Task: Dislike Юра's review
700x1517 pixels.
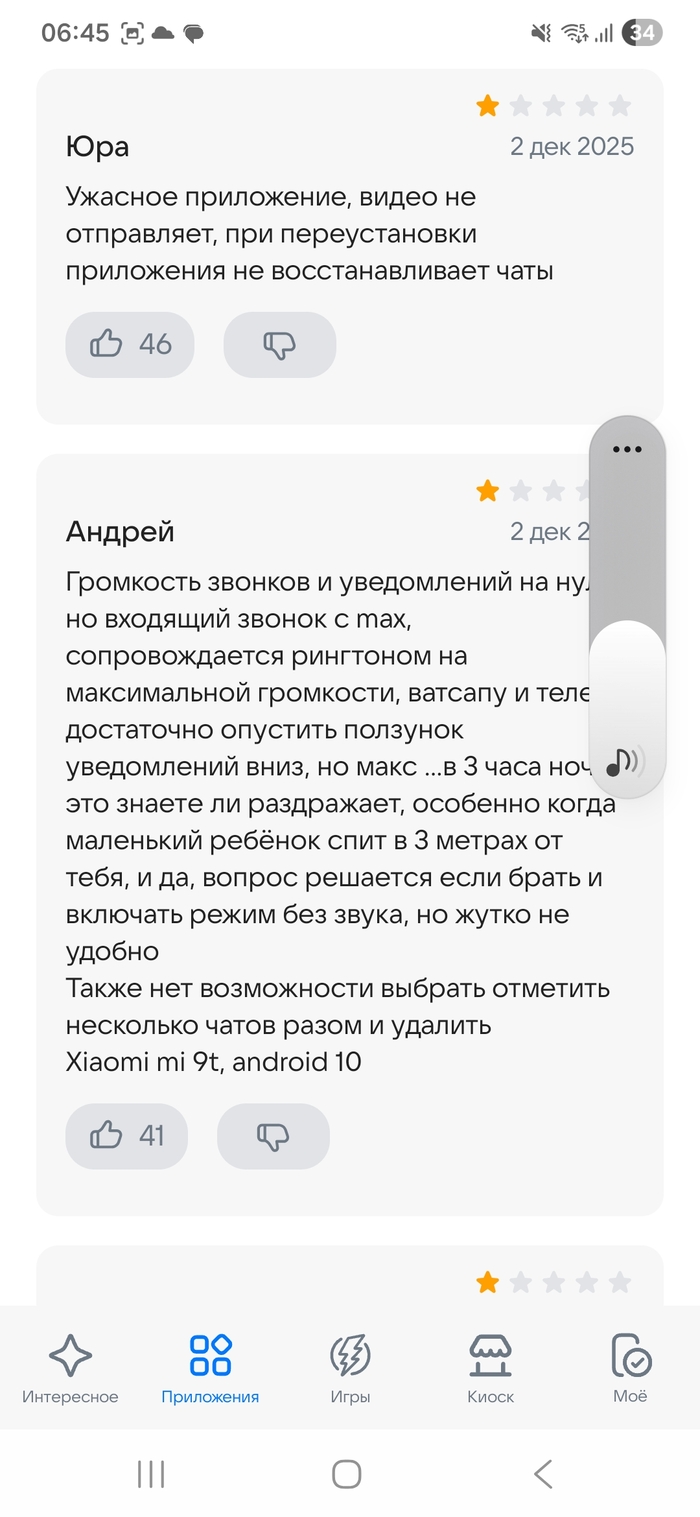Action: pos(279,345)
